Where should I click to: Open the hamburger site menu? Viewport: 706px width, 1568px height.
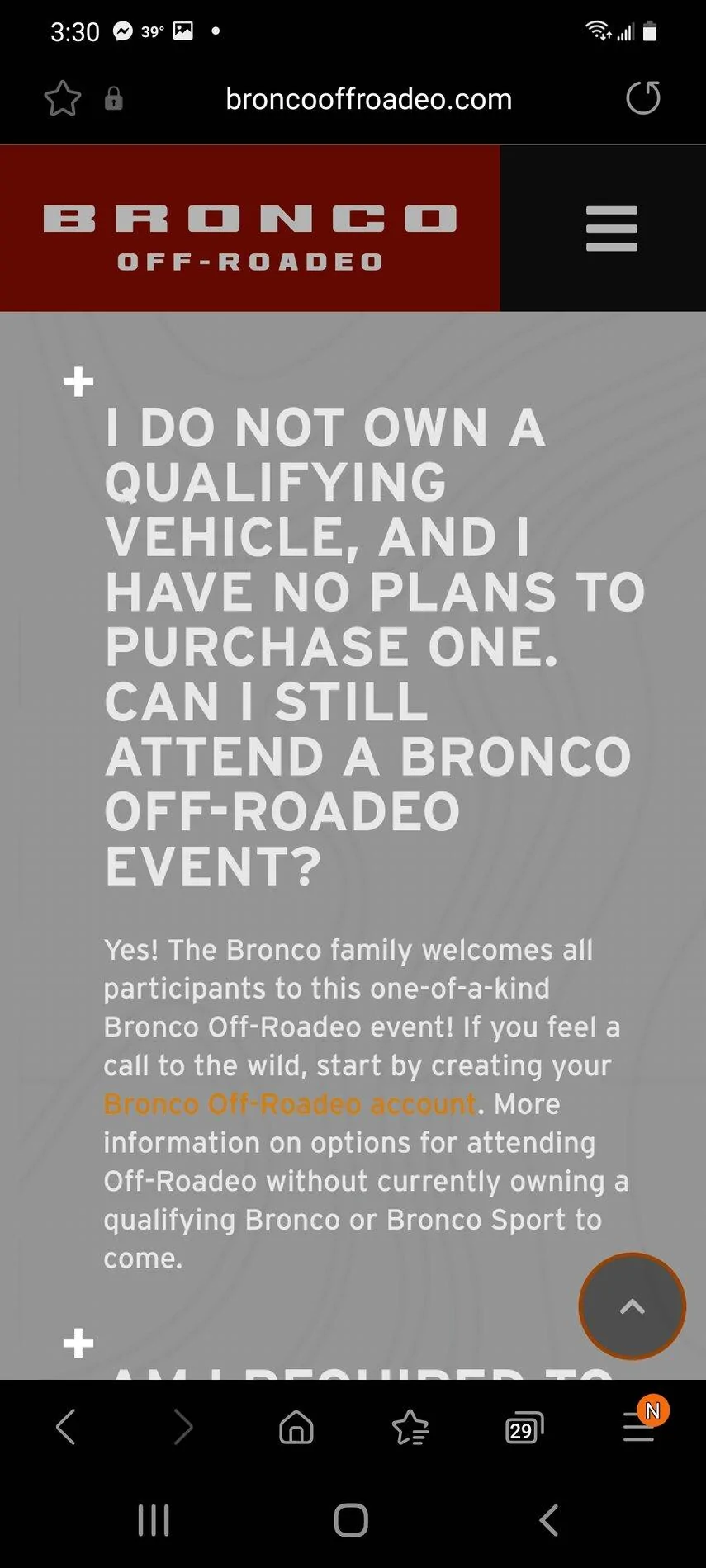click(x=612, y=229)
